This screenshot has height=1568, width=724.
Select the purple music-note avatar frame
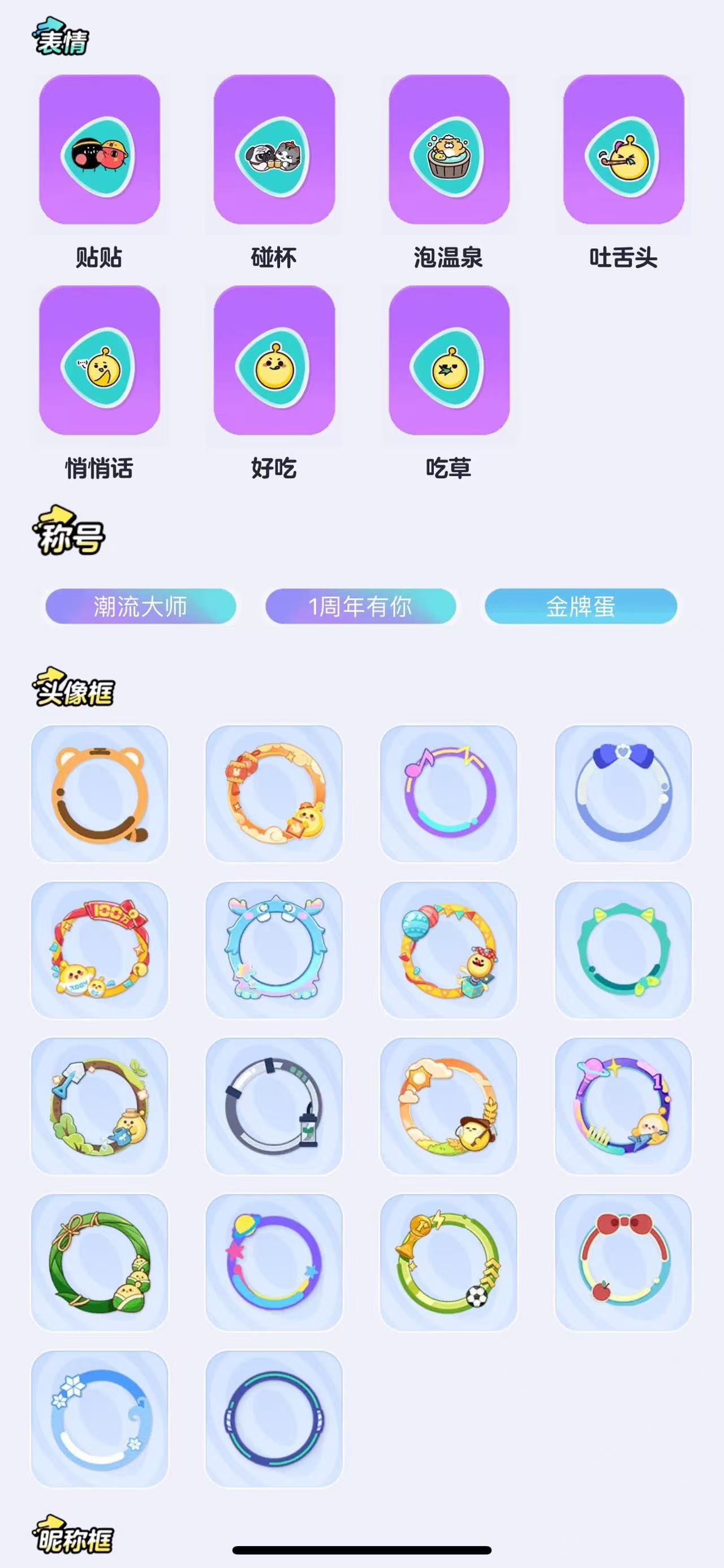[x=449, y=793]
